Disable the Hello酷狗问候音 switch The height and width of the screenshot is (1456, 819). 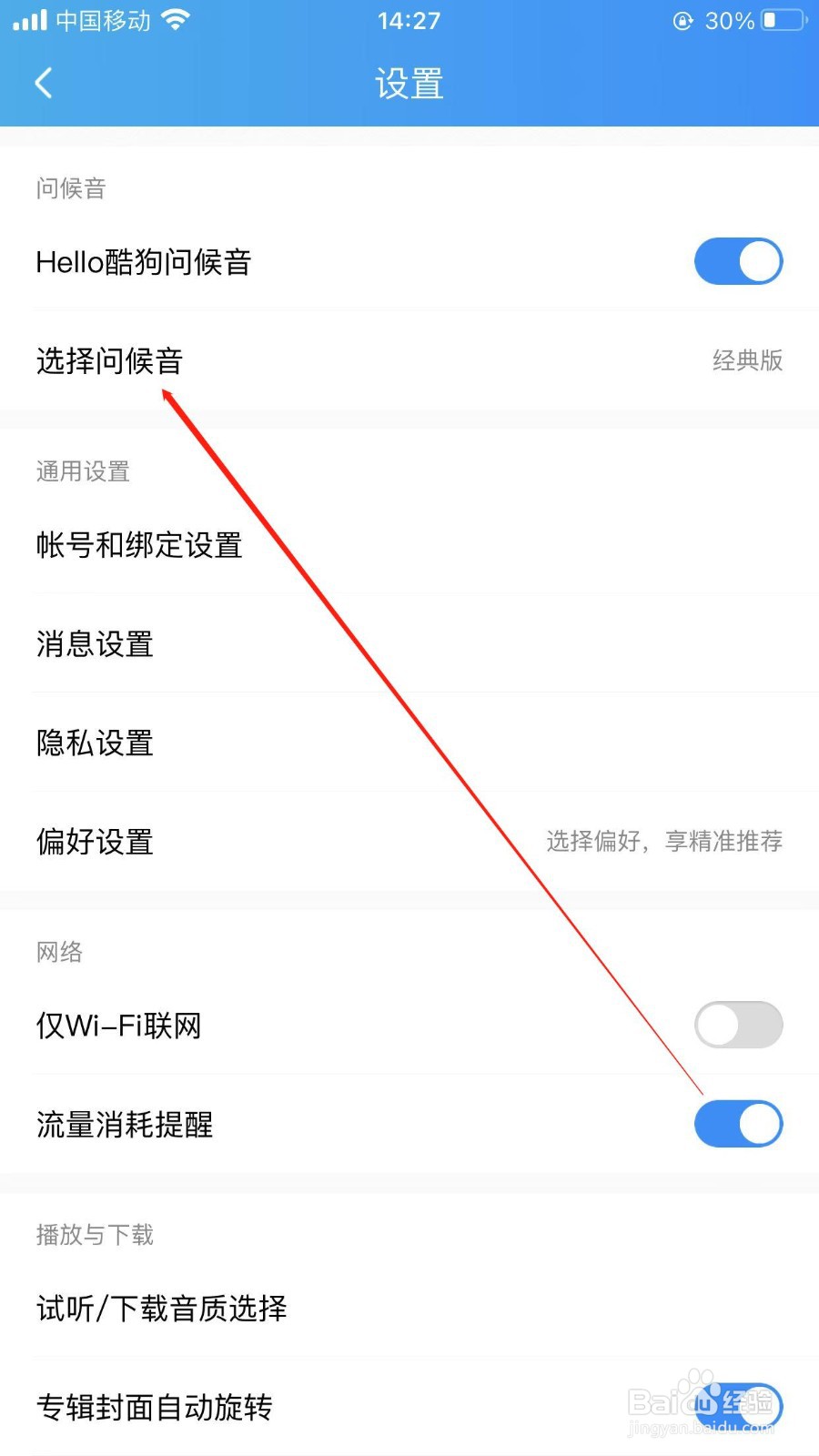(738, 261)
